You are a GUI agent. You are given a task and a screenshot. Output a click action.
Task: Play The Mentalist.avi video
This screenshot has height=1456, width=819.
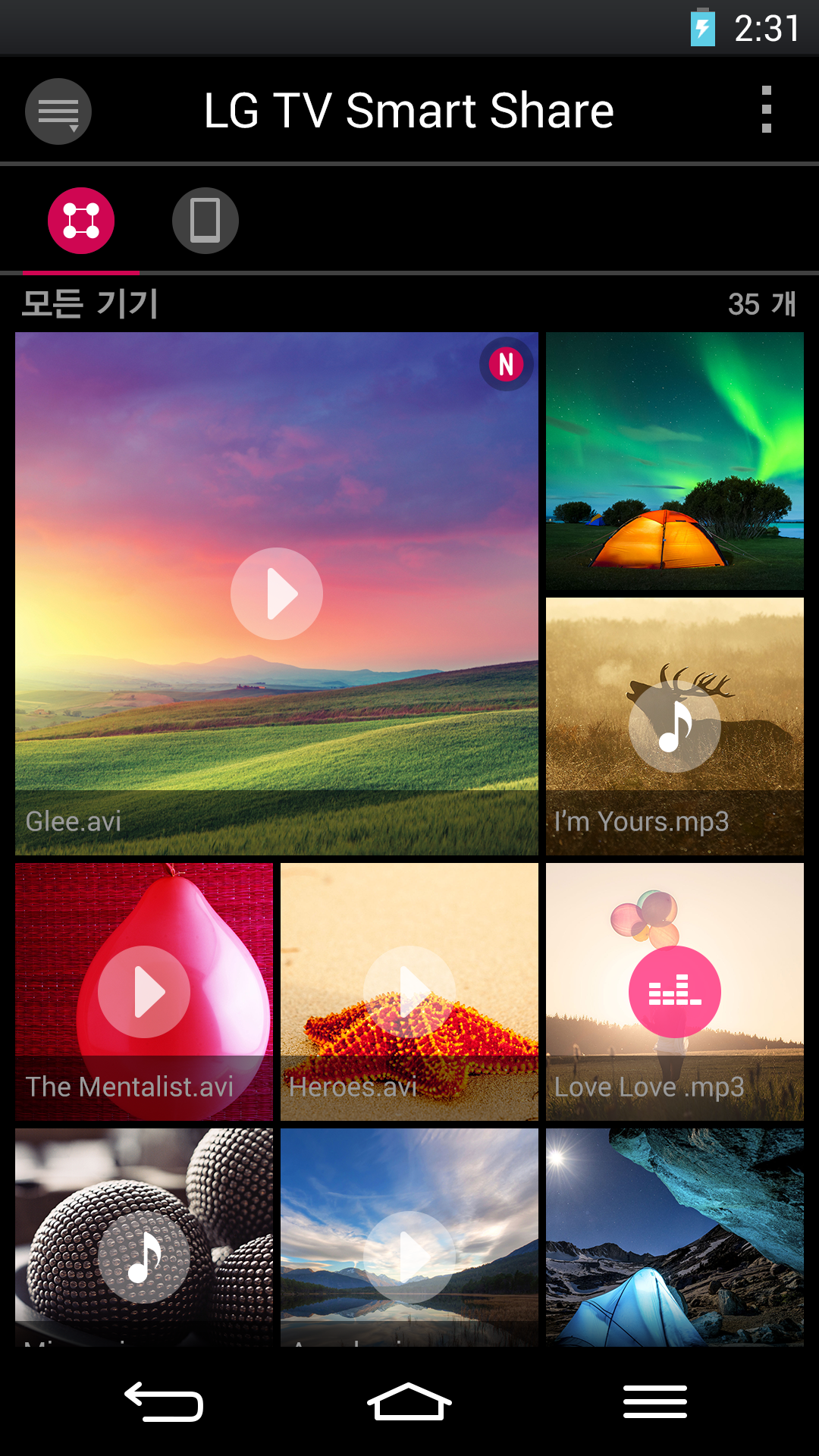(x=144, y=992)
